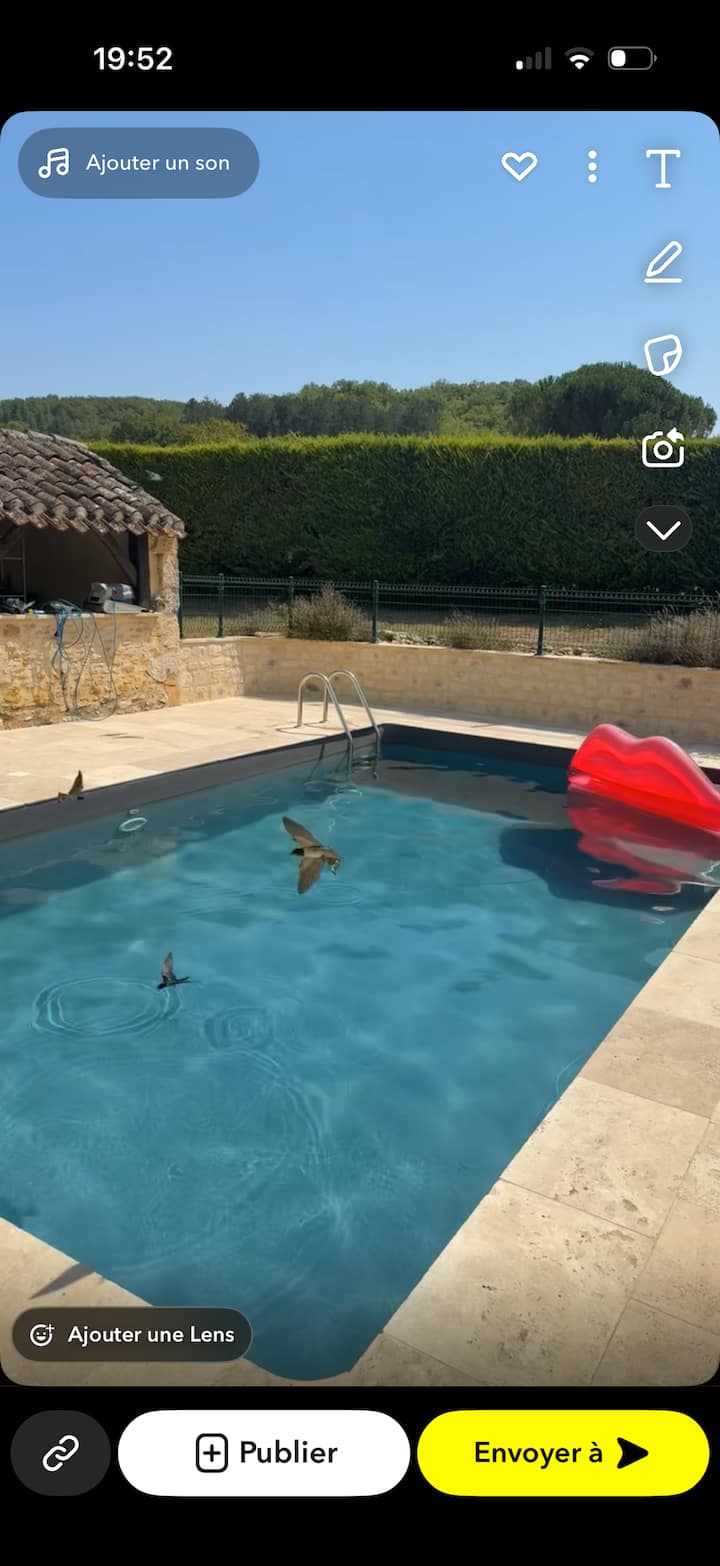Open the three-dot options menu

[593, 166]
